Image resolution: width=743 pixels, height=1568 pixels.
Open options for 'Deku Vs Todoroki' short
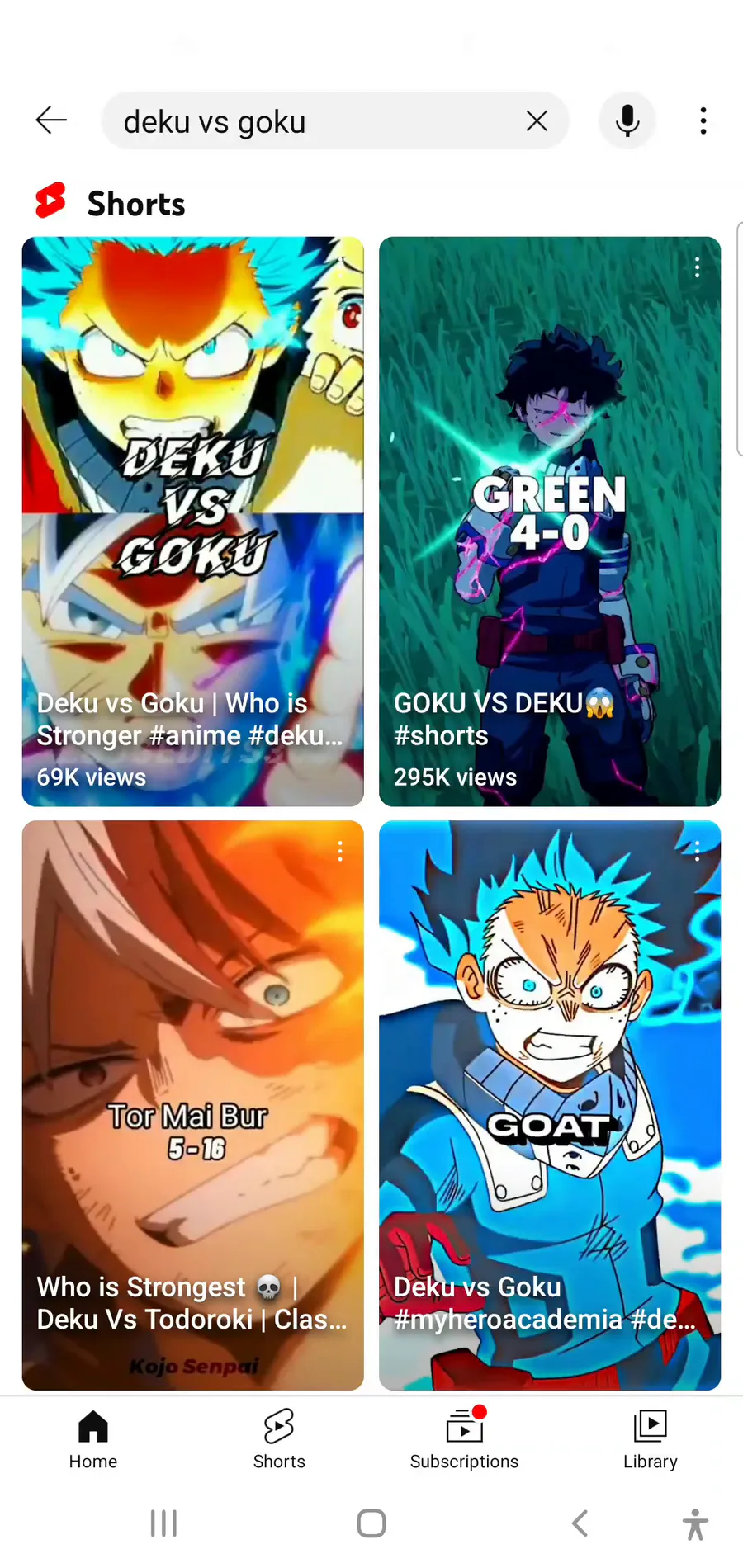pyautogui.click(x=340, y=852)
